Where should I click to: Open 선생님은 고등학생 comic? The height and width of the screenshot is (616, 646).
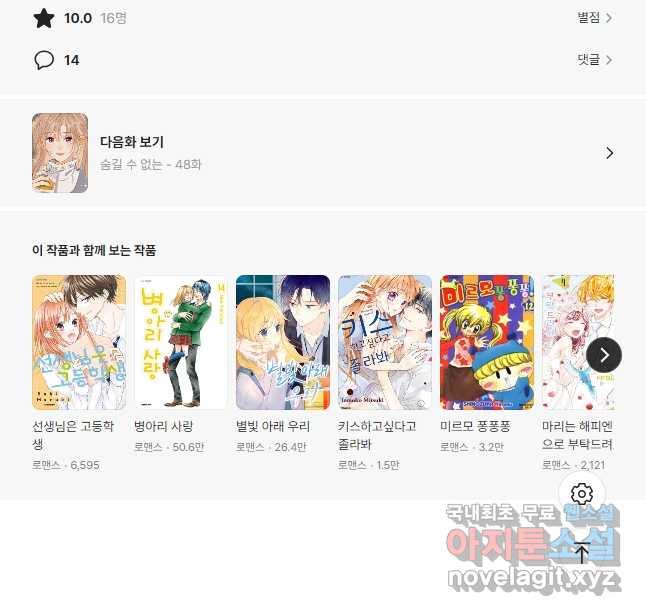tap(79, 343)
